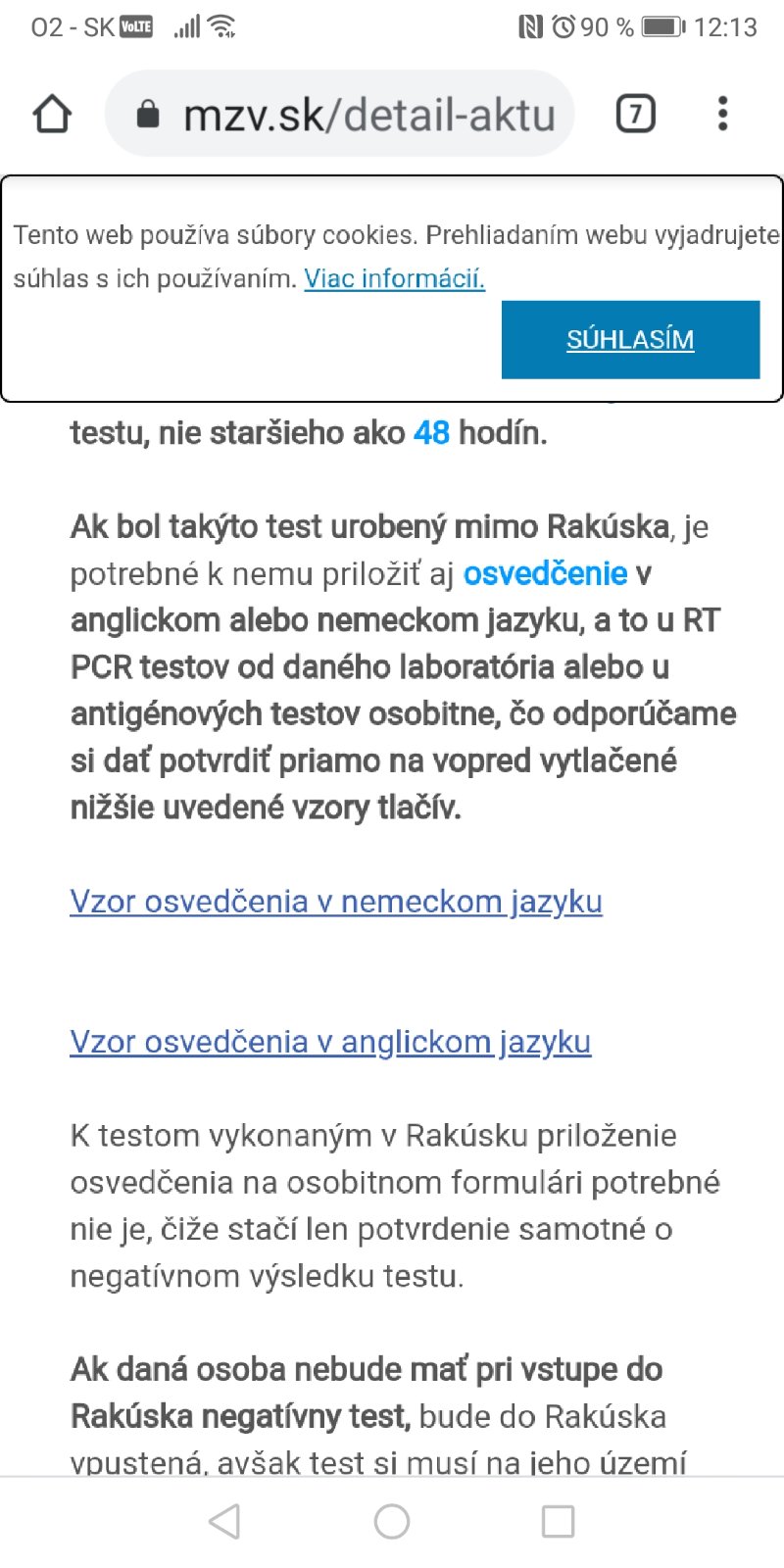Open the recent apps view
The image size is (784, 1568).
click(x=558, y=1521)
